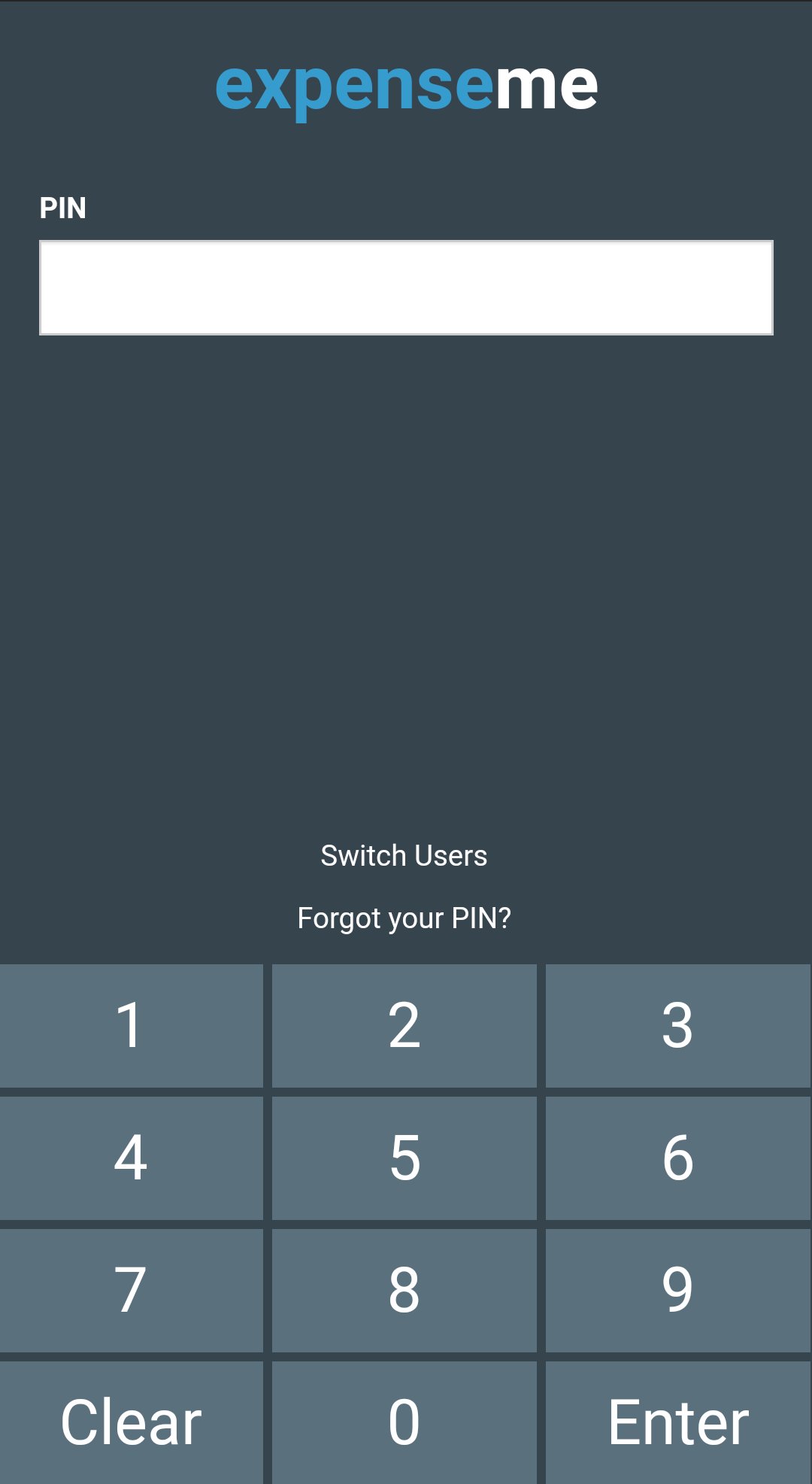Open the Switch Users option

point(404,854)
